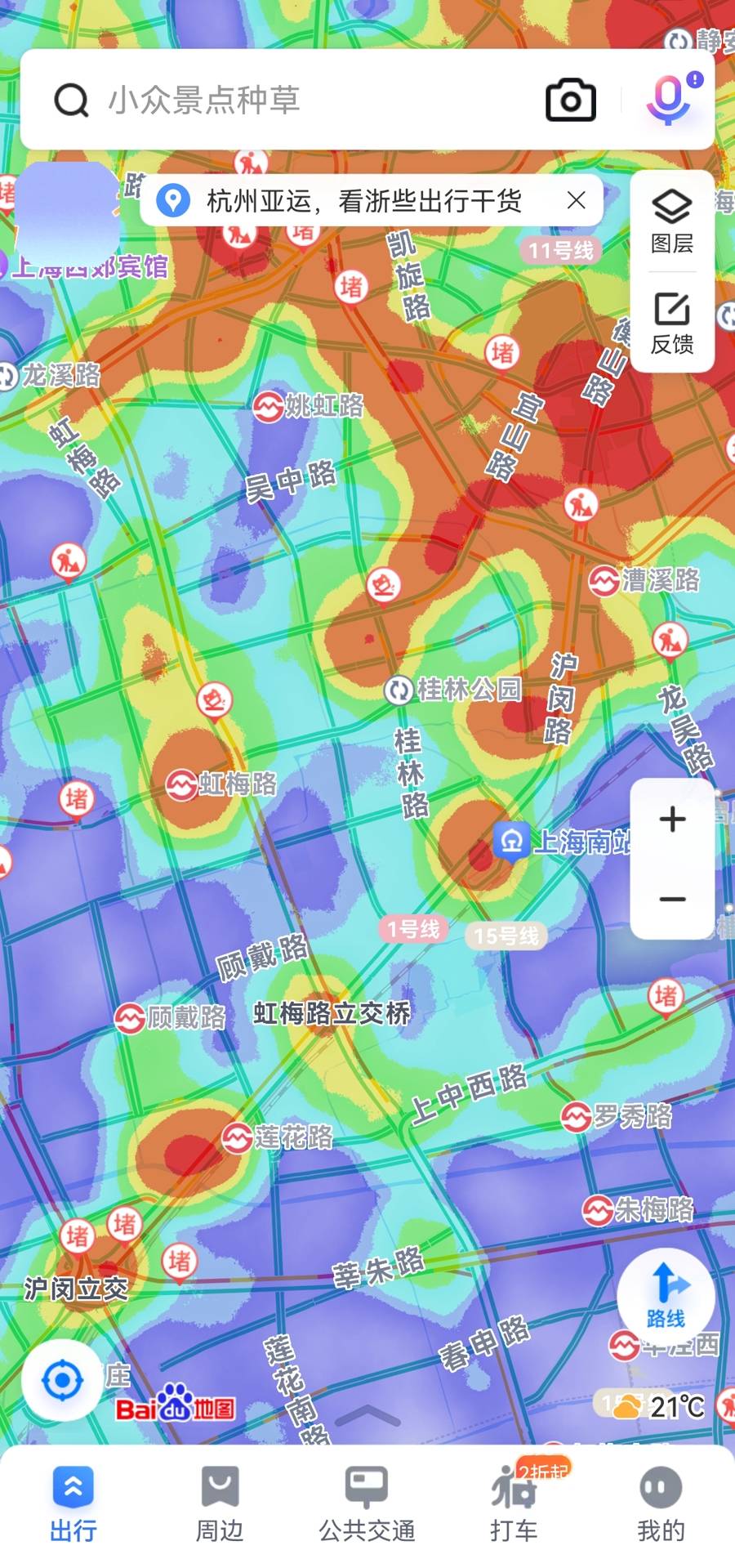
Task: Switch to the 出行 tab
Action: [x=73, y=1504]
